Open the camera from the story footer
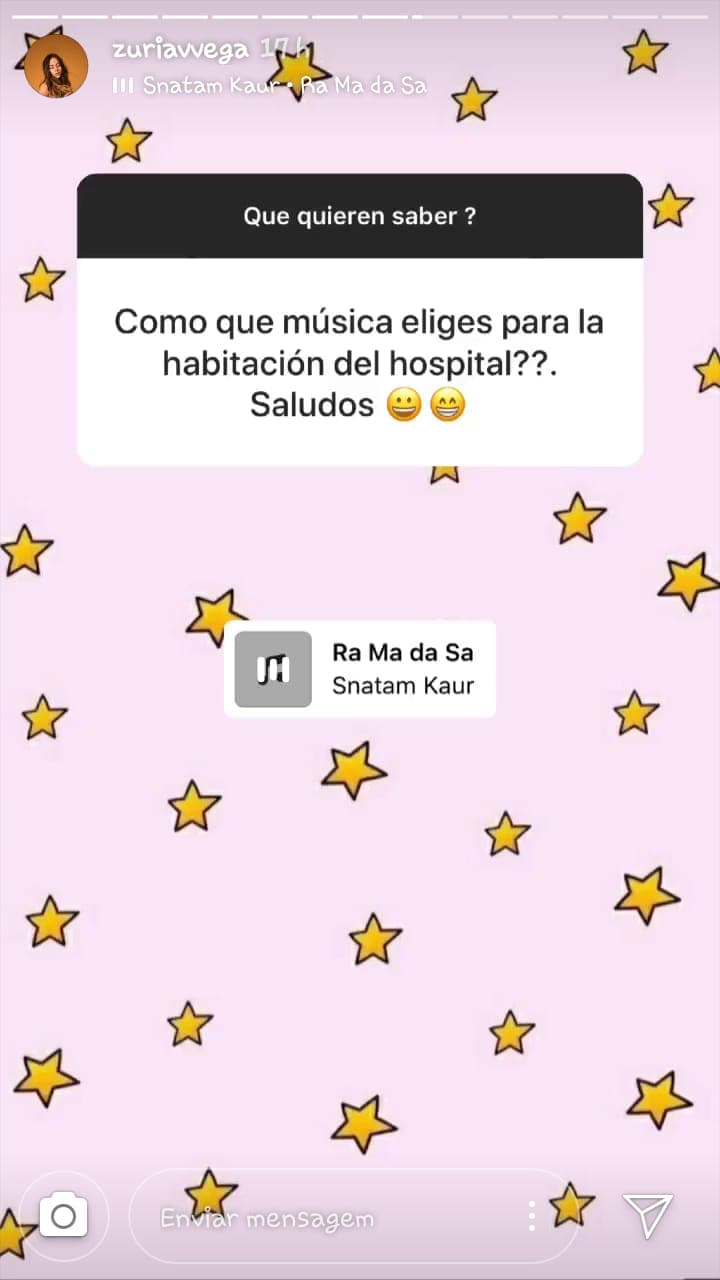 (x=63, y=1216)
